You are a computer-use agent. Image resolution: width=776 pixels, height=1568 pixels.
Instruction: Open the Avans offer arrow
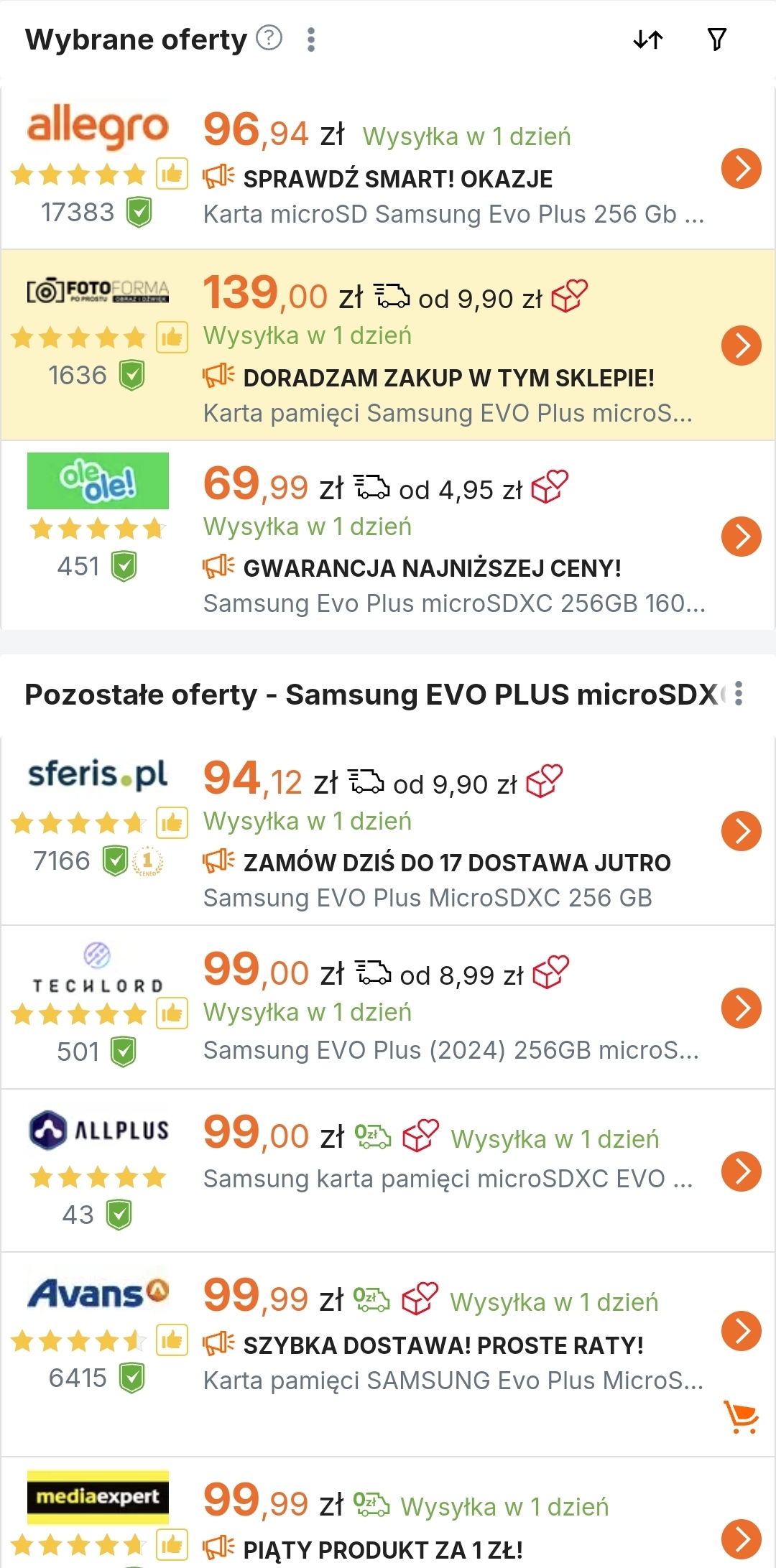[x=742, y=1331]
